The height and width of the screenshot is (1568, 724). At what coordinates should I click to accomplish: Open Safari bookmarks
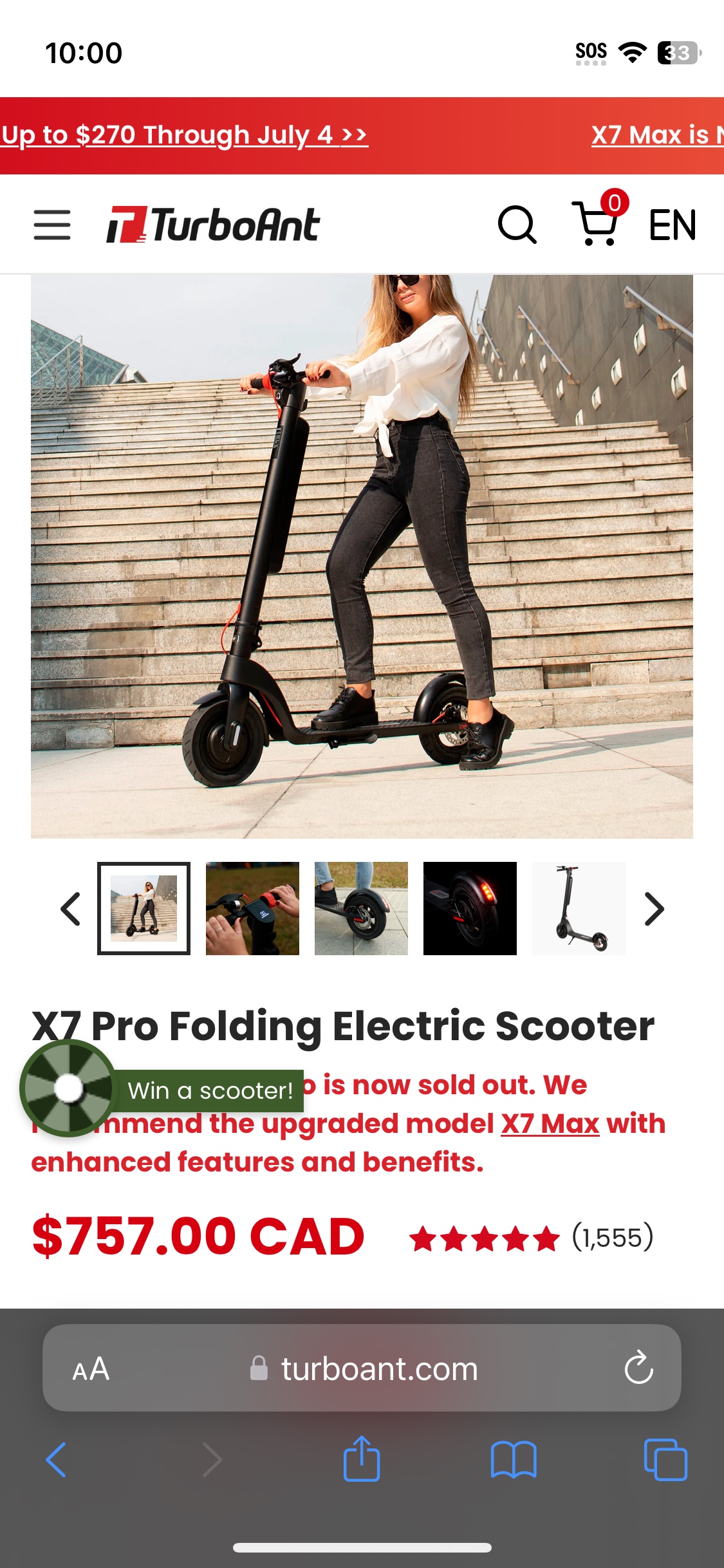coord(513,1459)
